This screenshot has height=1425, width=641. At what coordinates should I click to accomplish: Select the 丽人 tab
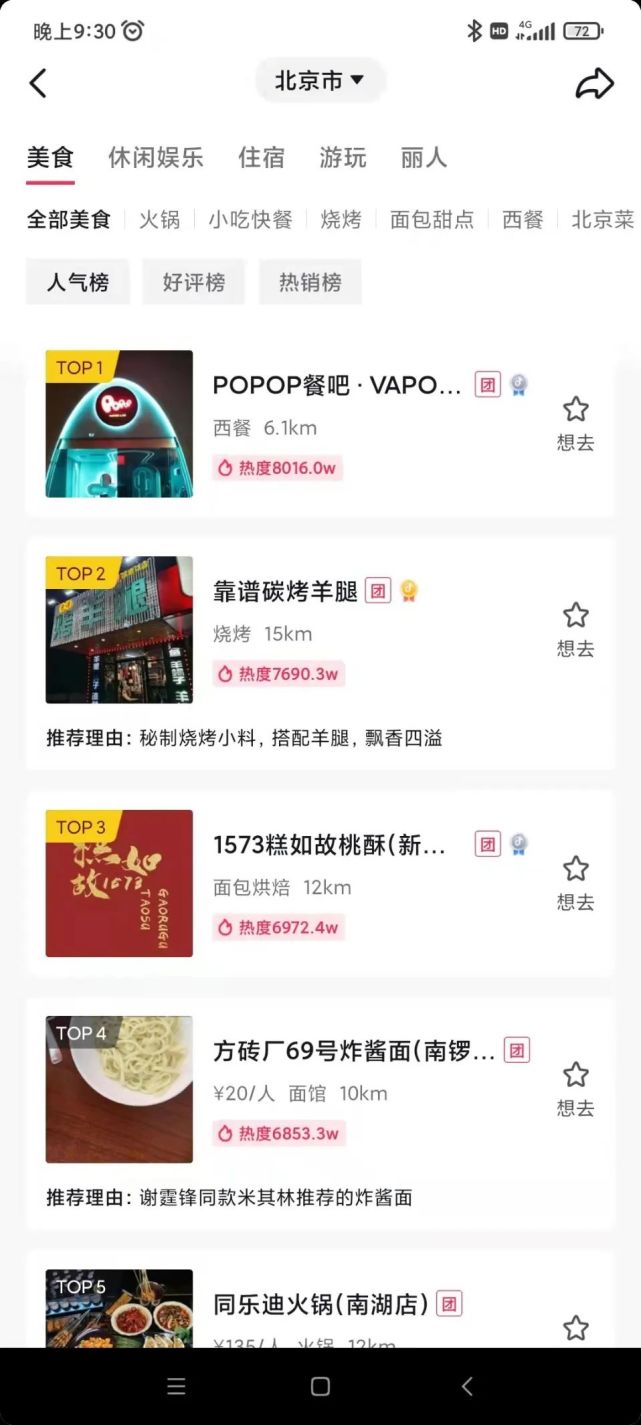coord(424,158)
